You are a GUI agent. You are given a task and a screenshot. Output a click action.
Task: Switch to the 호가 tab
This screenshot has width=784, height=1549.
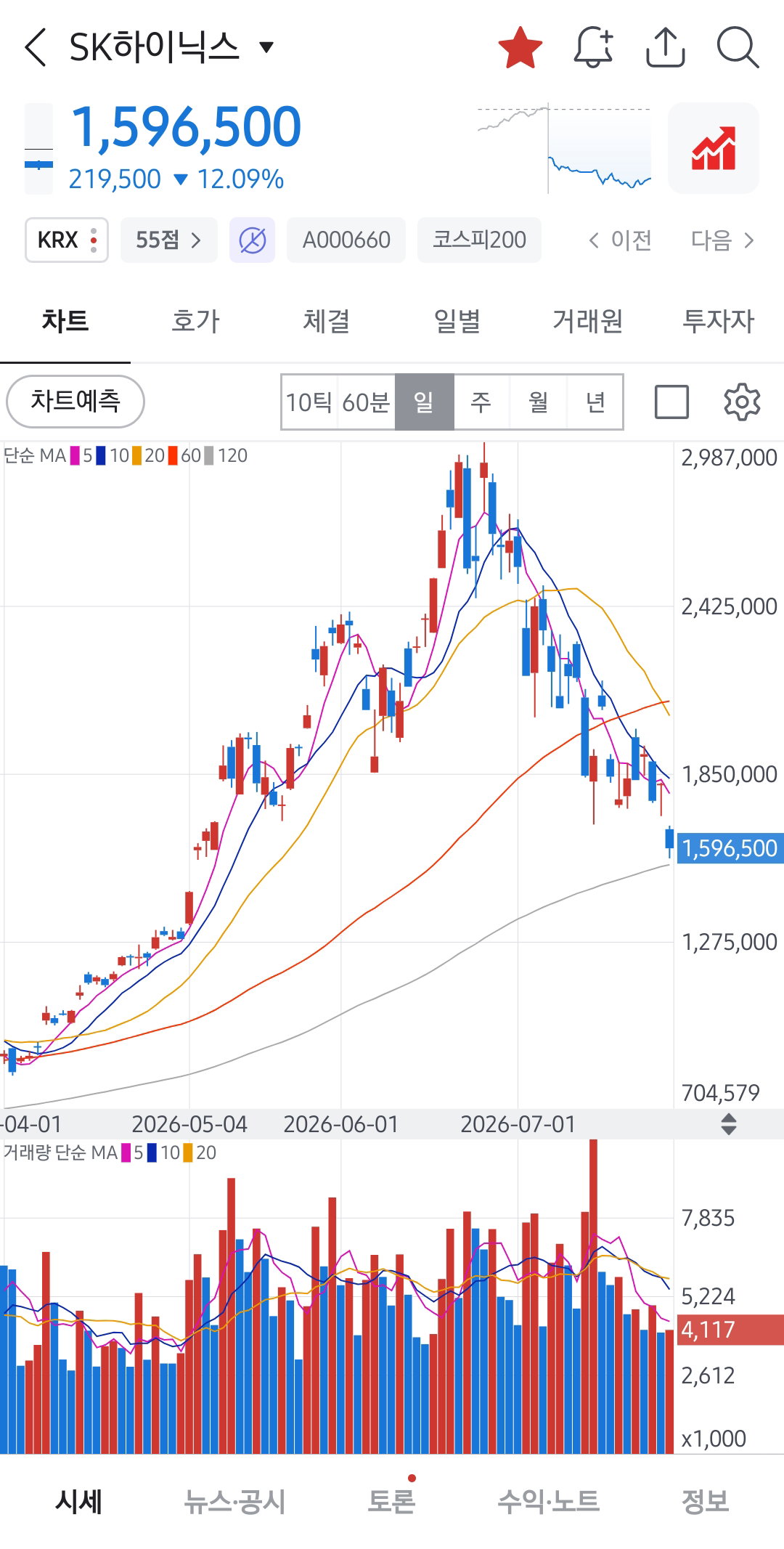coord(195,321)
